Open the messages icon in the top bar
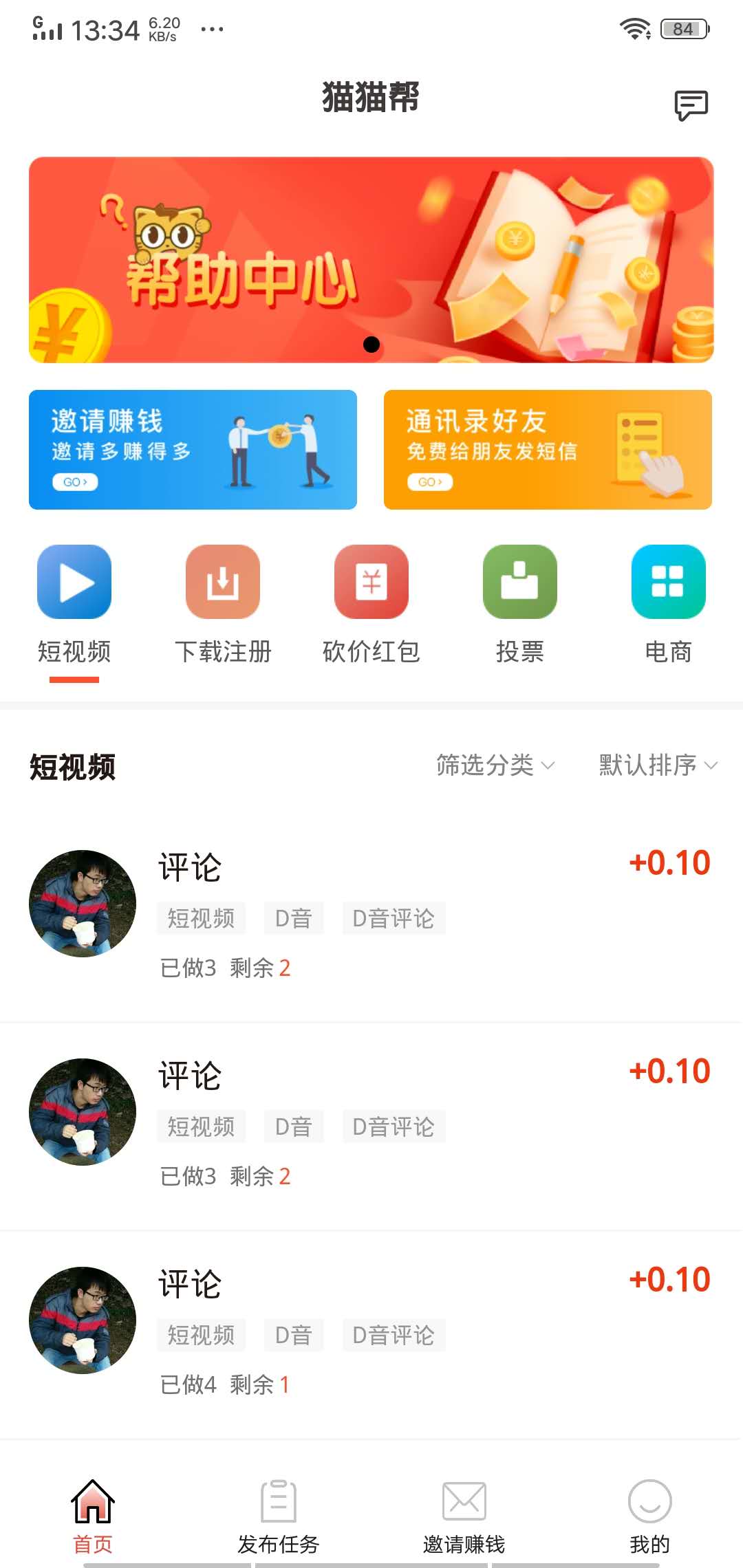Screen dimensions: 743x1568 coord(691,105)
